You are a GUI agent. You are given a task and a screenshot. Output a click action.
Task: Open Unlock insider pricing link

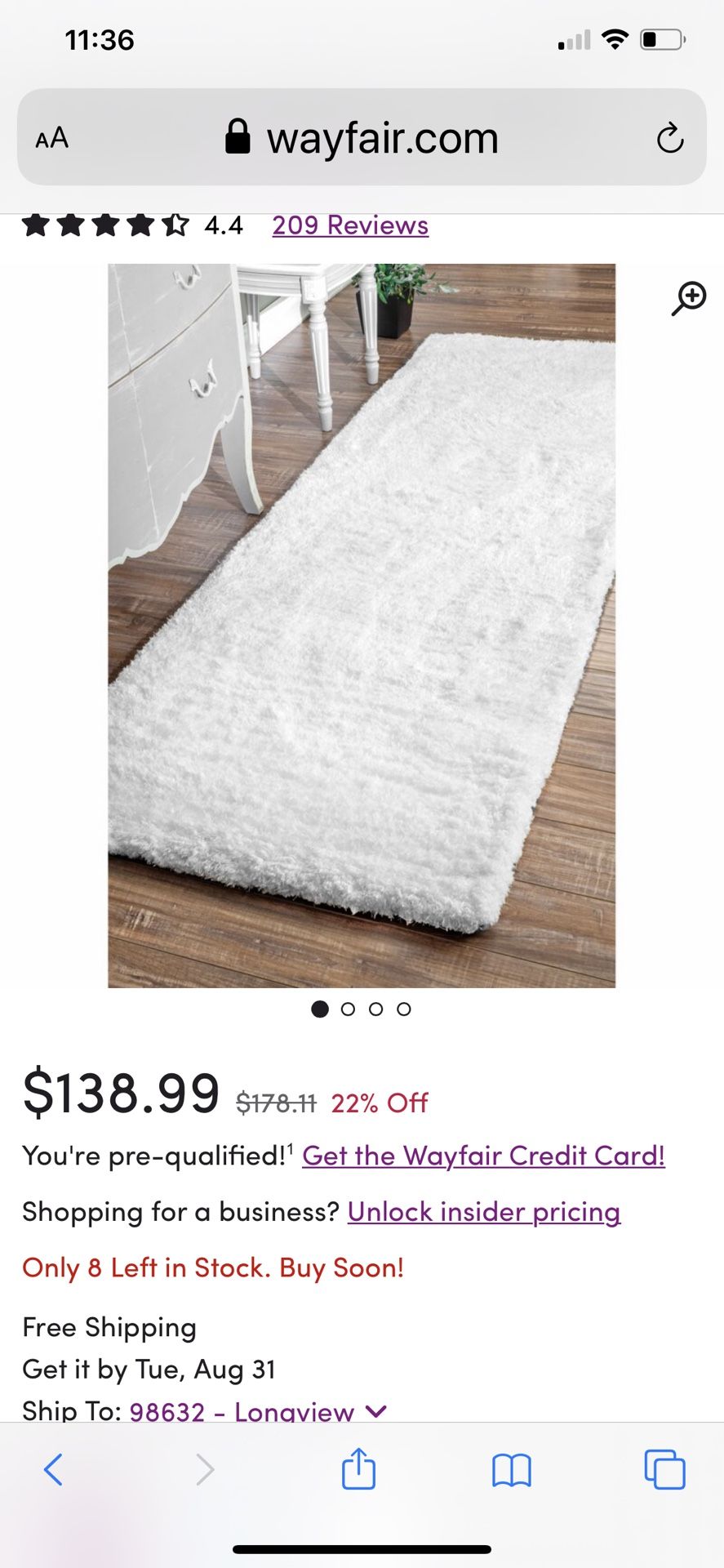point(484,1212)
